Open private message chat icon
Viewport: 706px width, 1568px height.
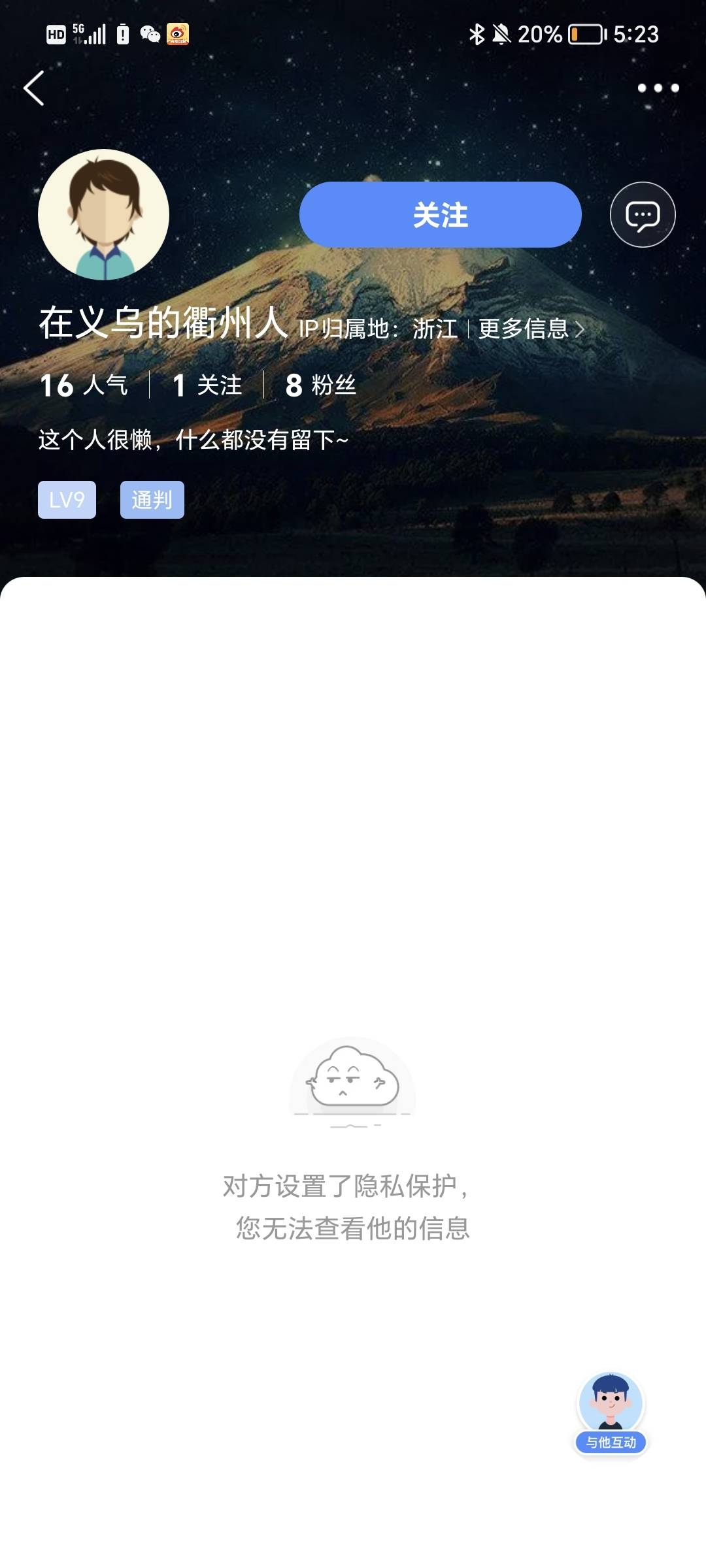click(642, 215)
